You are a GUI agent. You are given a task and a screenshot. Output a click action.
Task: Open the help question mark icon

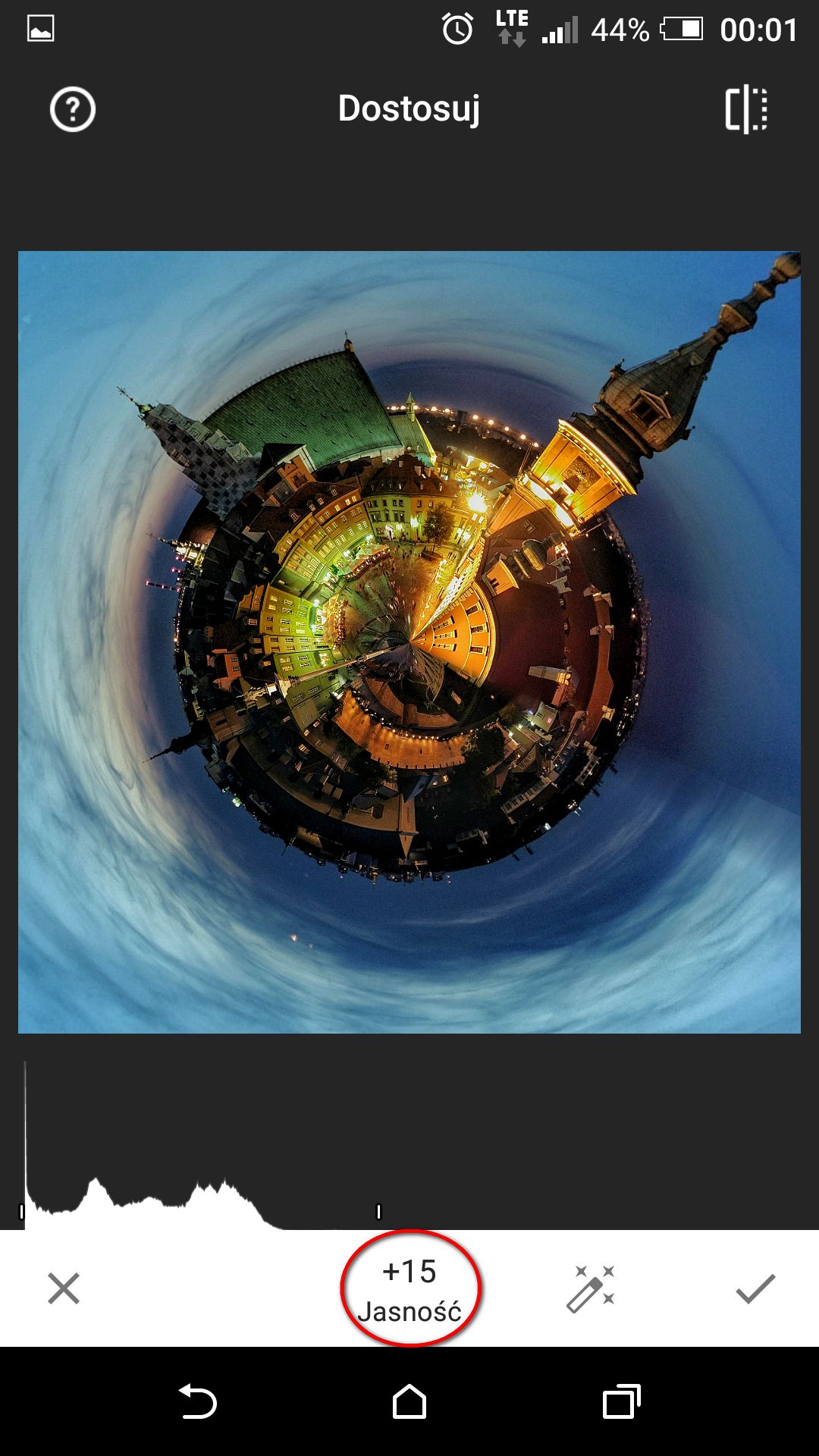coord(73,110)
